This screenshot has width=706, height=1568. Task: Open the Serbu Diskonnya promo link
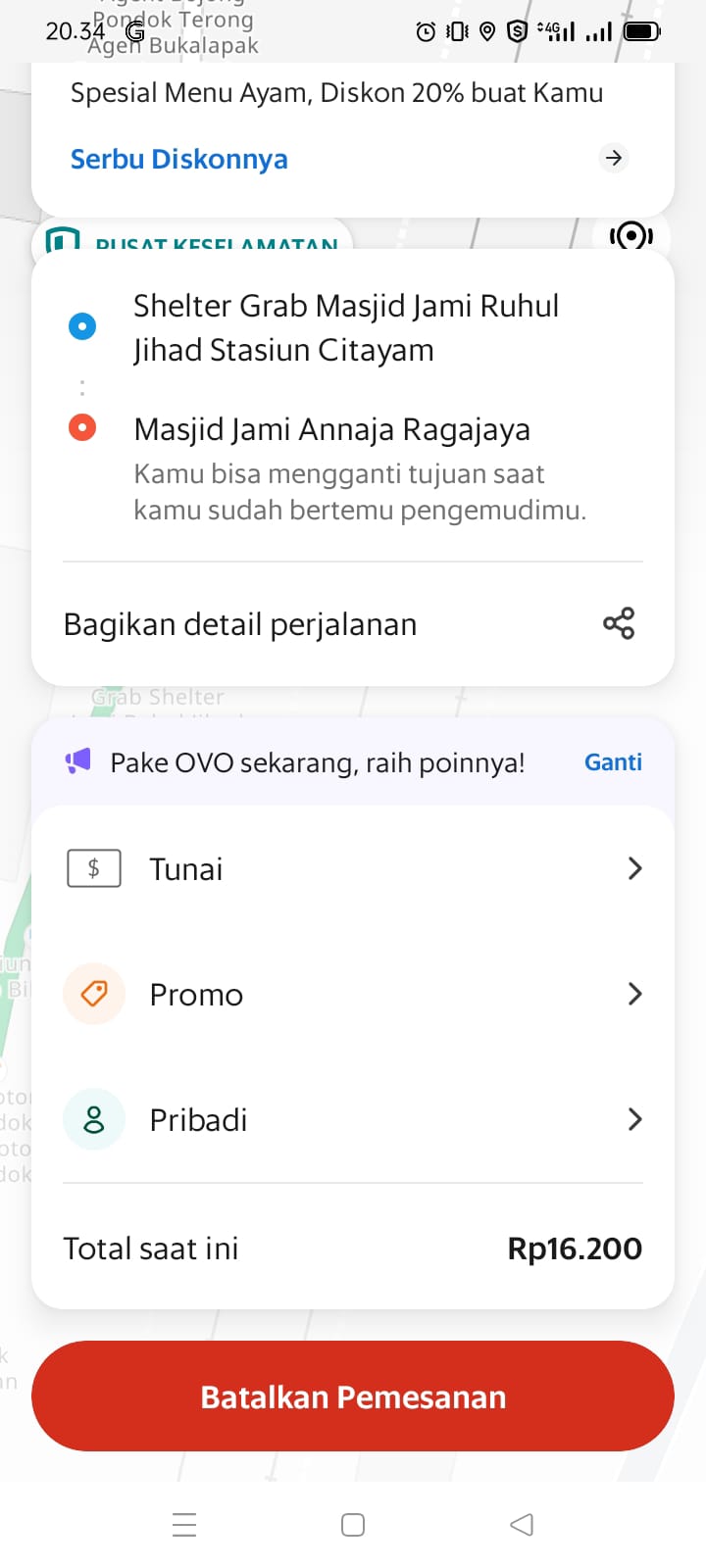179,159
